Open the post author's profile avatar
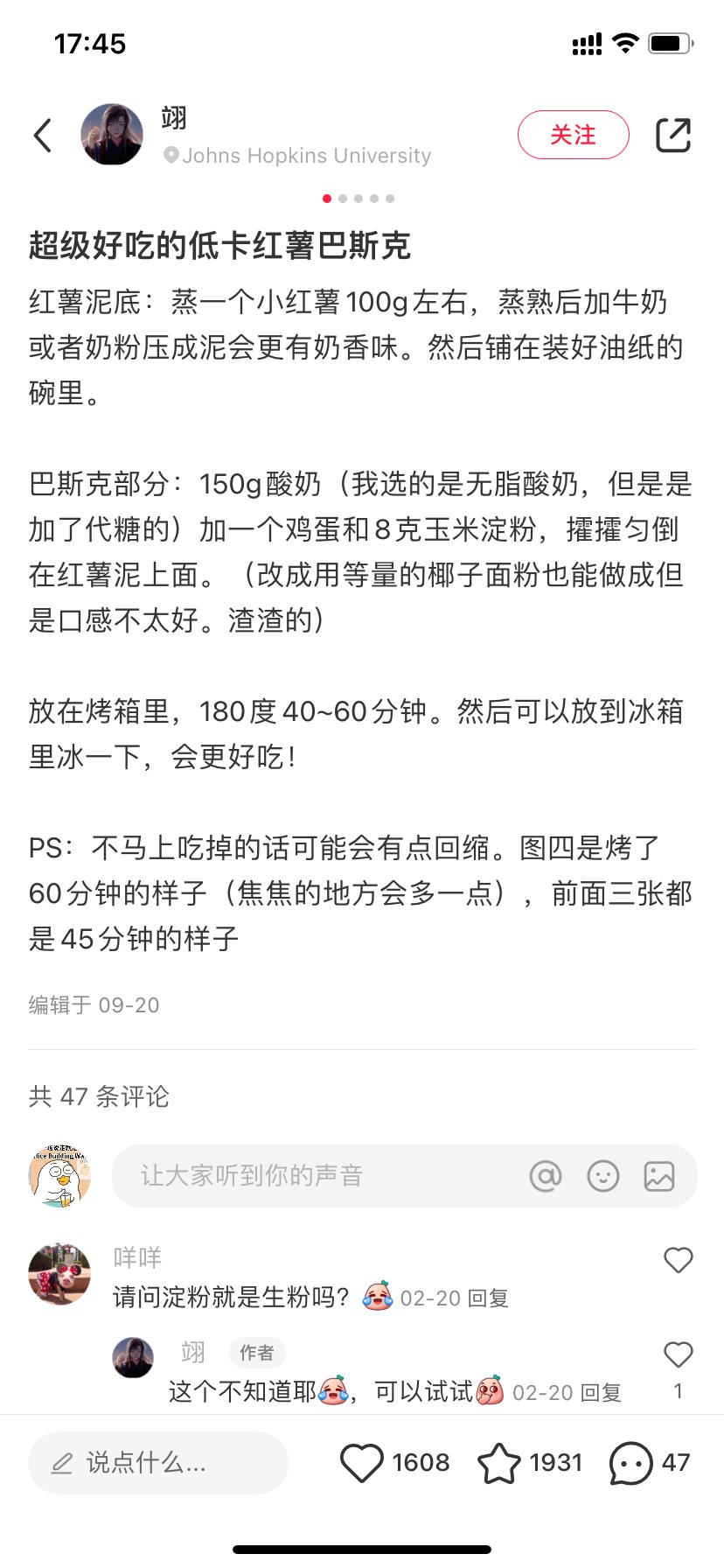 pos(112,135)
